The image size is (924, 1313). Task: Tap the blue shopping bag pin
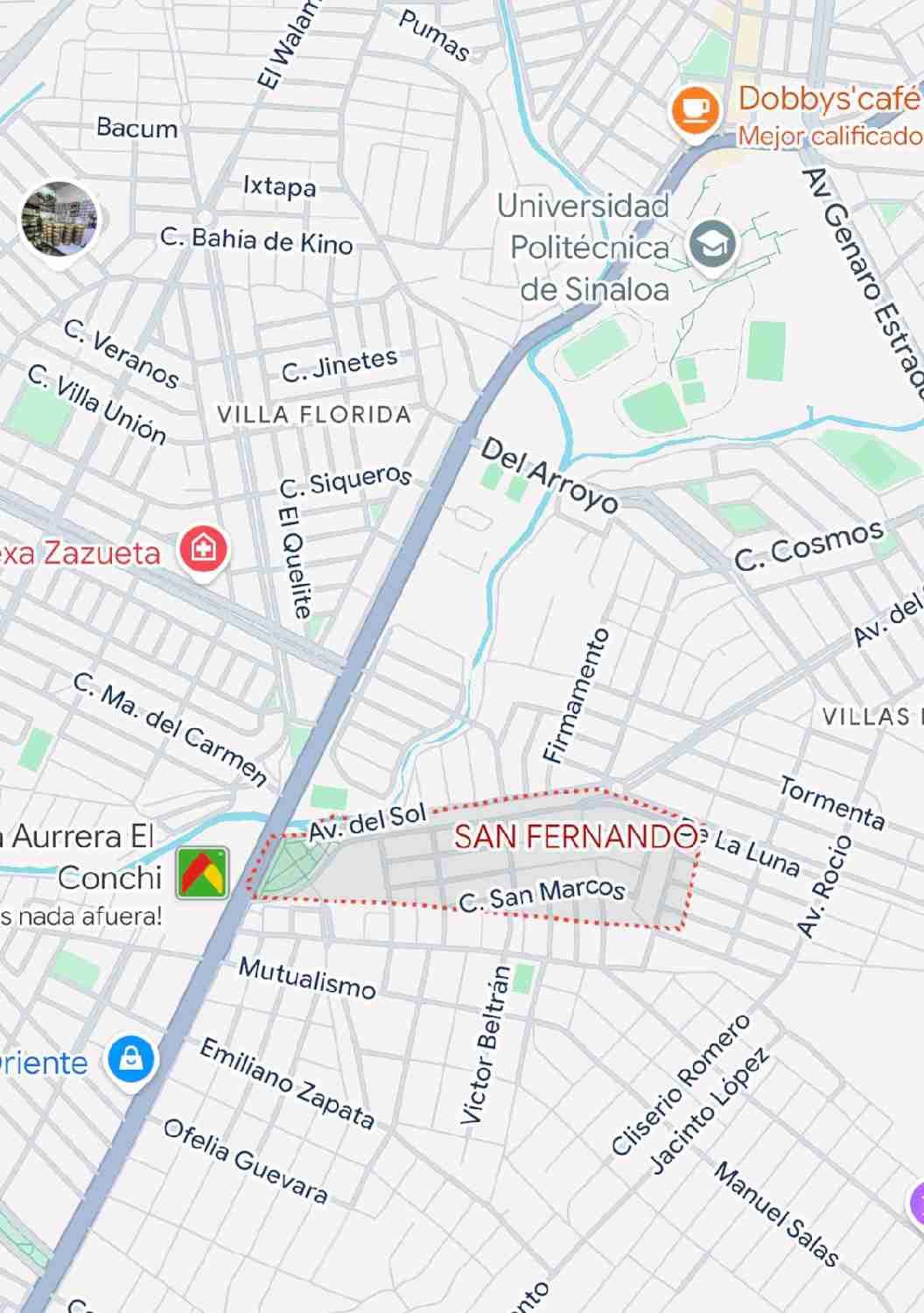pos(131,1059)
